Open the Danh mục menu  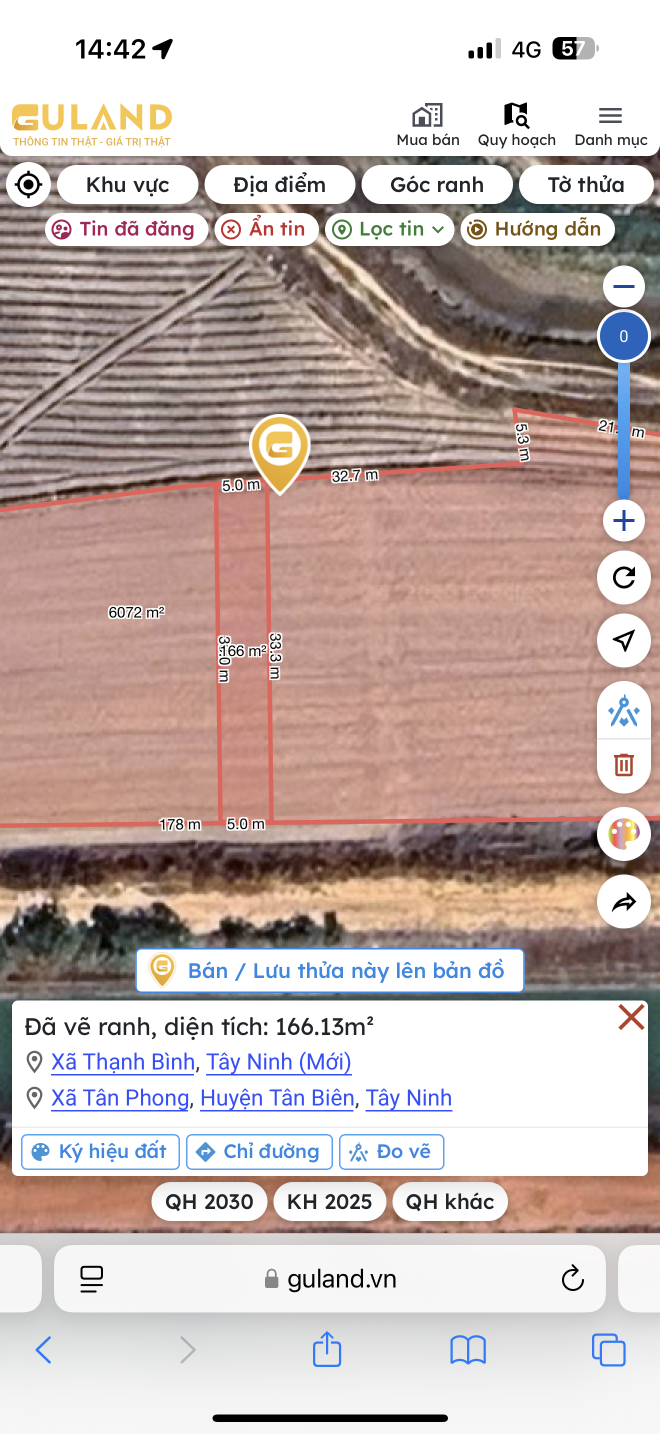coord(610,126)
